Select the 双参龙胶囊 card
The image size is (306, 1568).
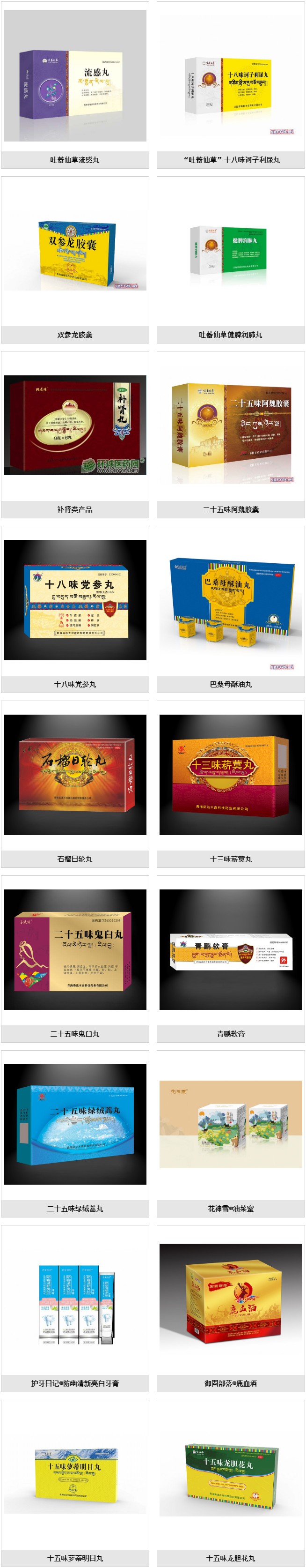pos(75,251)
